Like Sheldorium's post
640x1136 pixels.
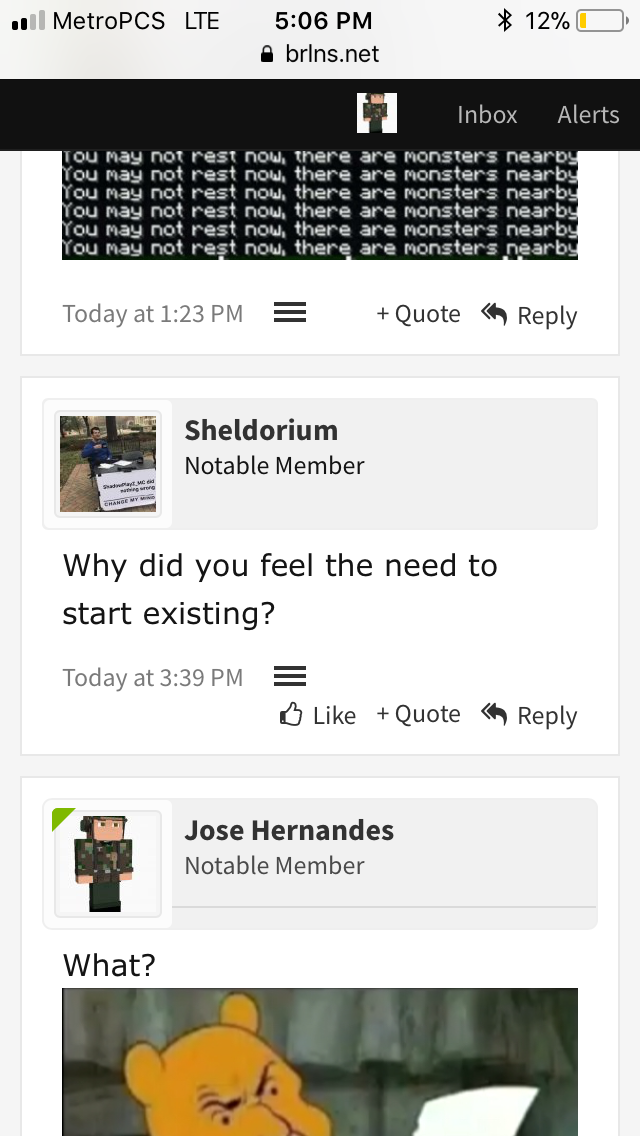click(x=317, y=715)
